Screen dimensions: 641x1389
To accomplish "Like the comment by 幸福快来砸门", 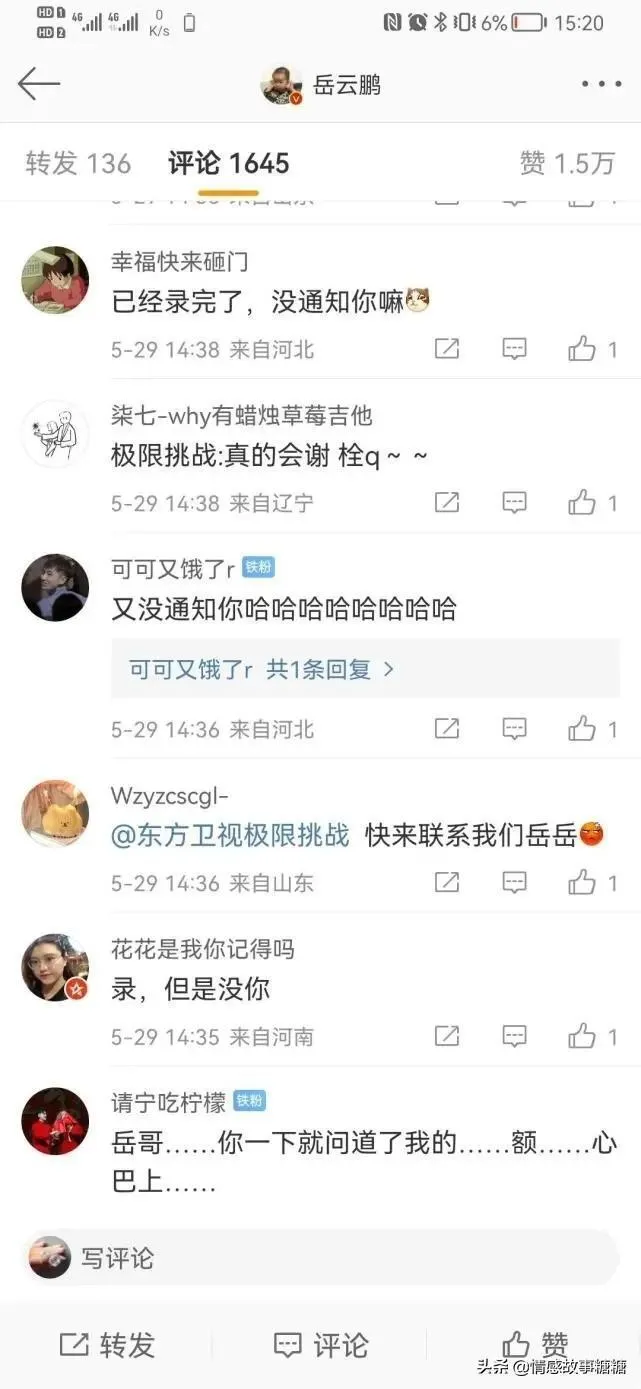I will (x=592, y=349).
